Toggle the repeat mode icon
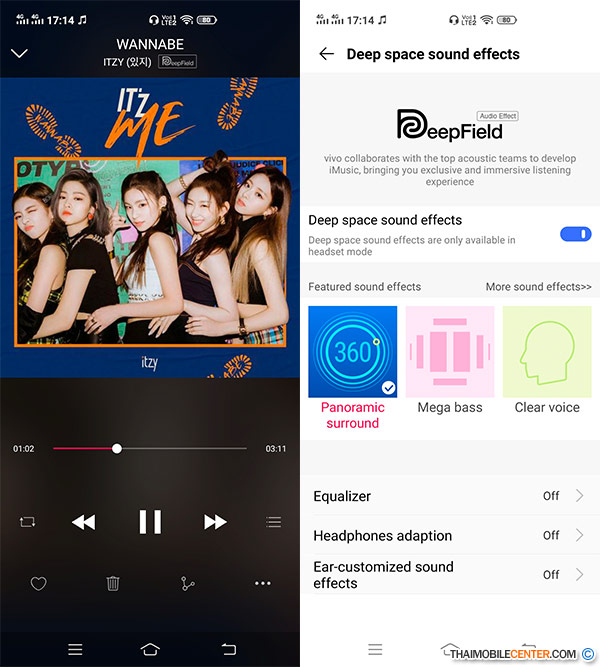 point(27,521)
